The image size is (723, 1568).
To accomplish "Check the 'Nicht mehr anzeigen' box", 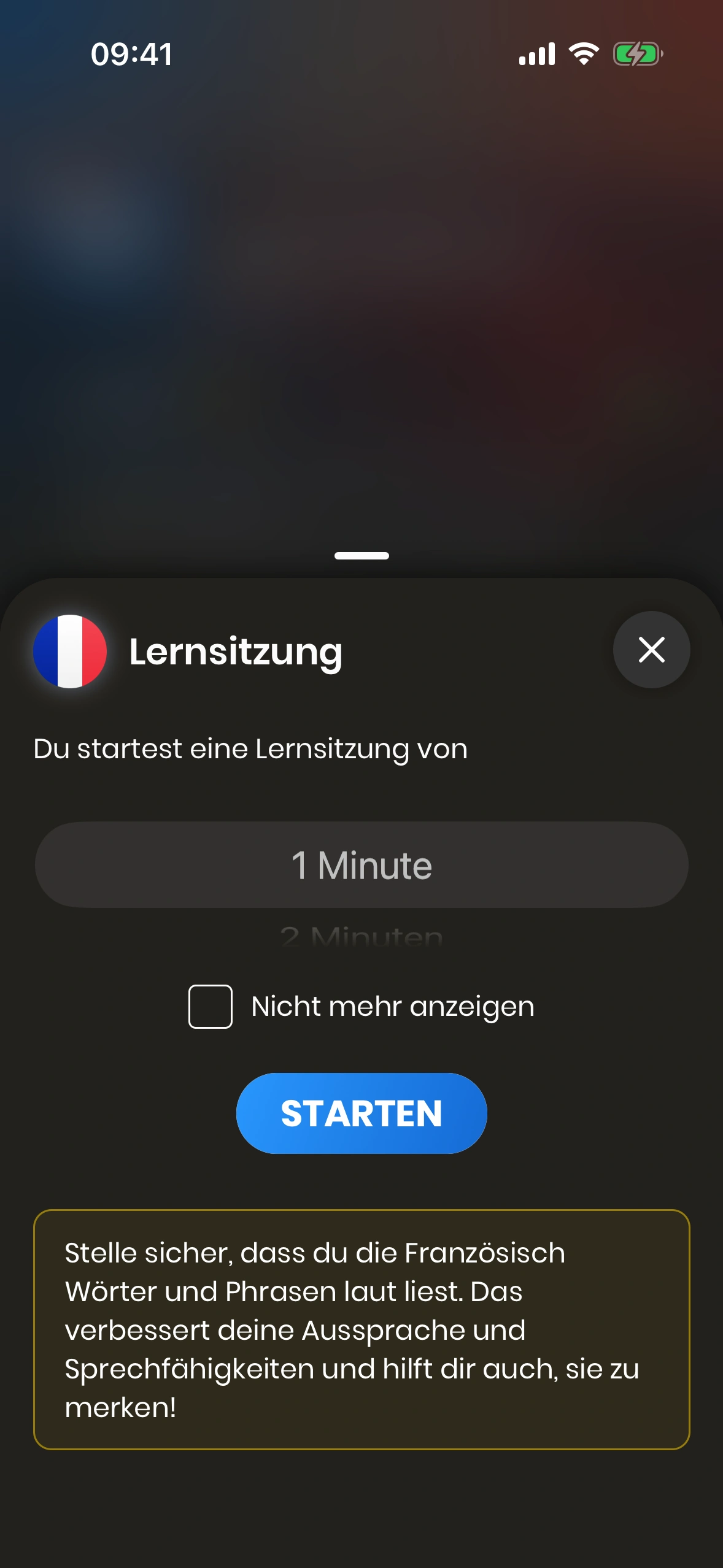I will (x=211, y=1006).
